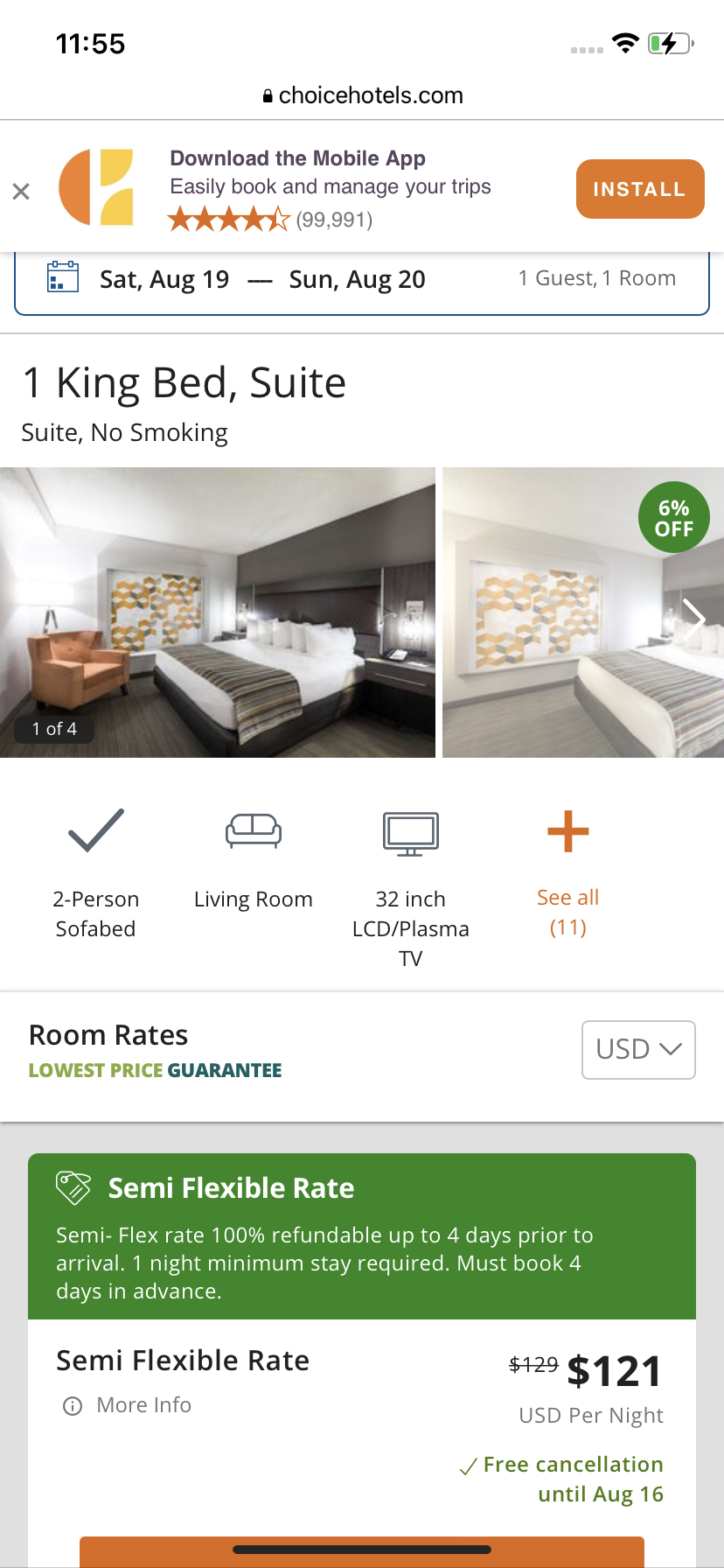See all 11 room amenities
The height and width of the screenshot is (1568, 724).
(567, 873)
